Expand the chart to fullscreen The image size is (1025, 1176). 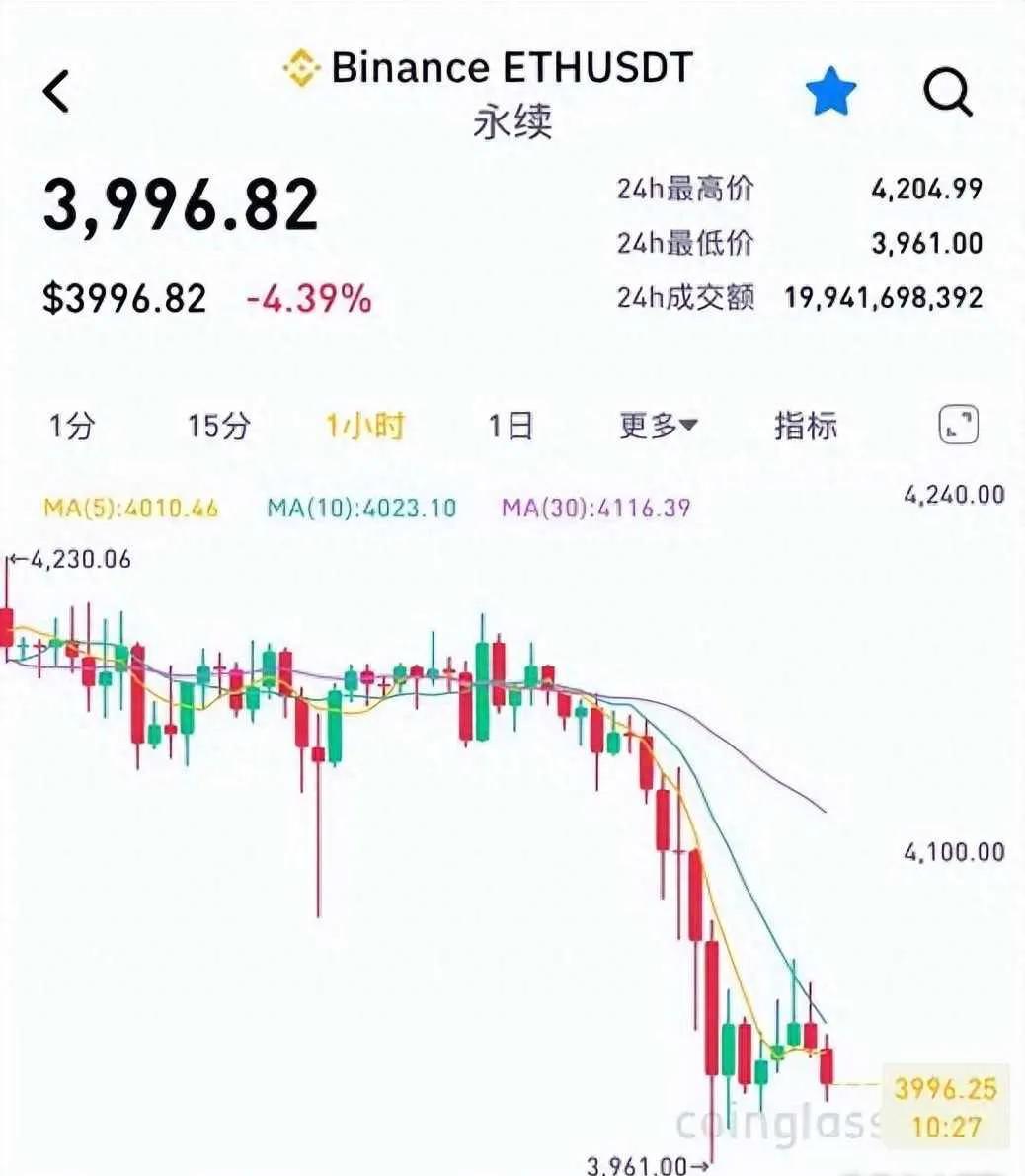coord(957,426)
